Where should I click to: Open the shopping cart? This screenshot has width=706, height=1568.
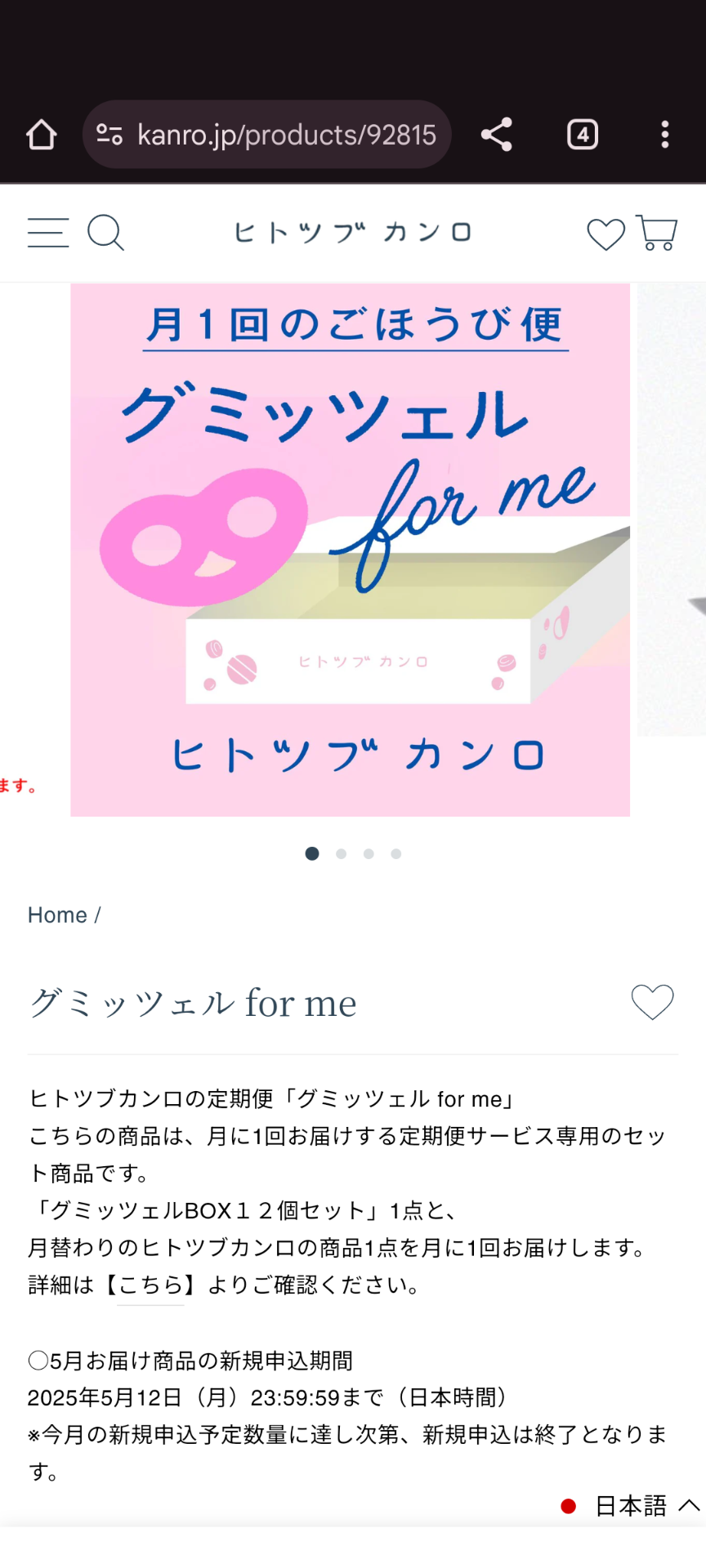(657, 233)
